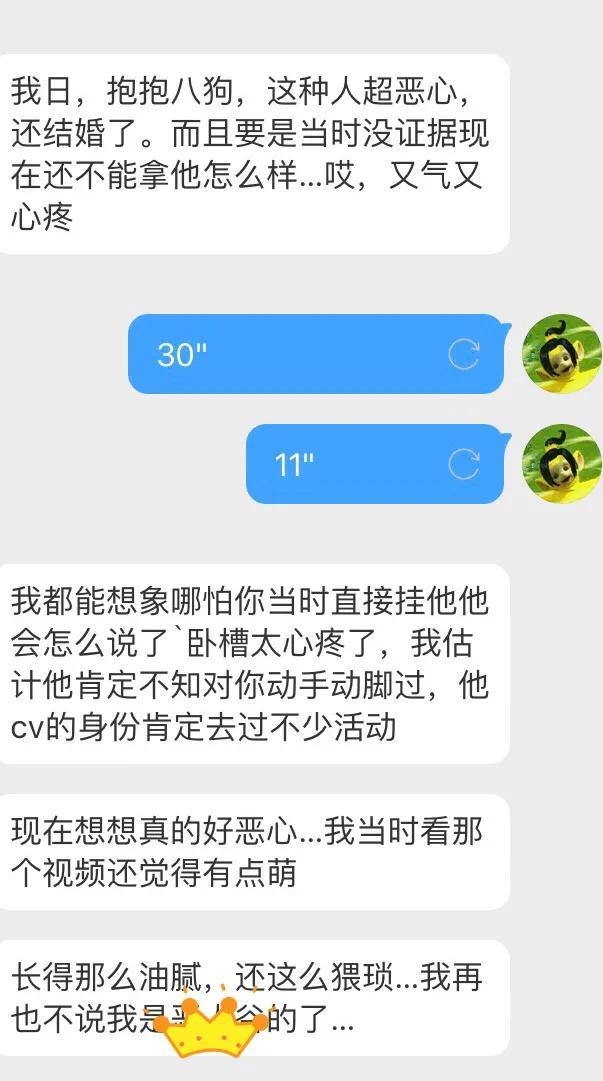
Task: Tap the reload icon in the 11" voice bubble
Action: (463, 464)
